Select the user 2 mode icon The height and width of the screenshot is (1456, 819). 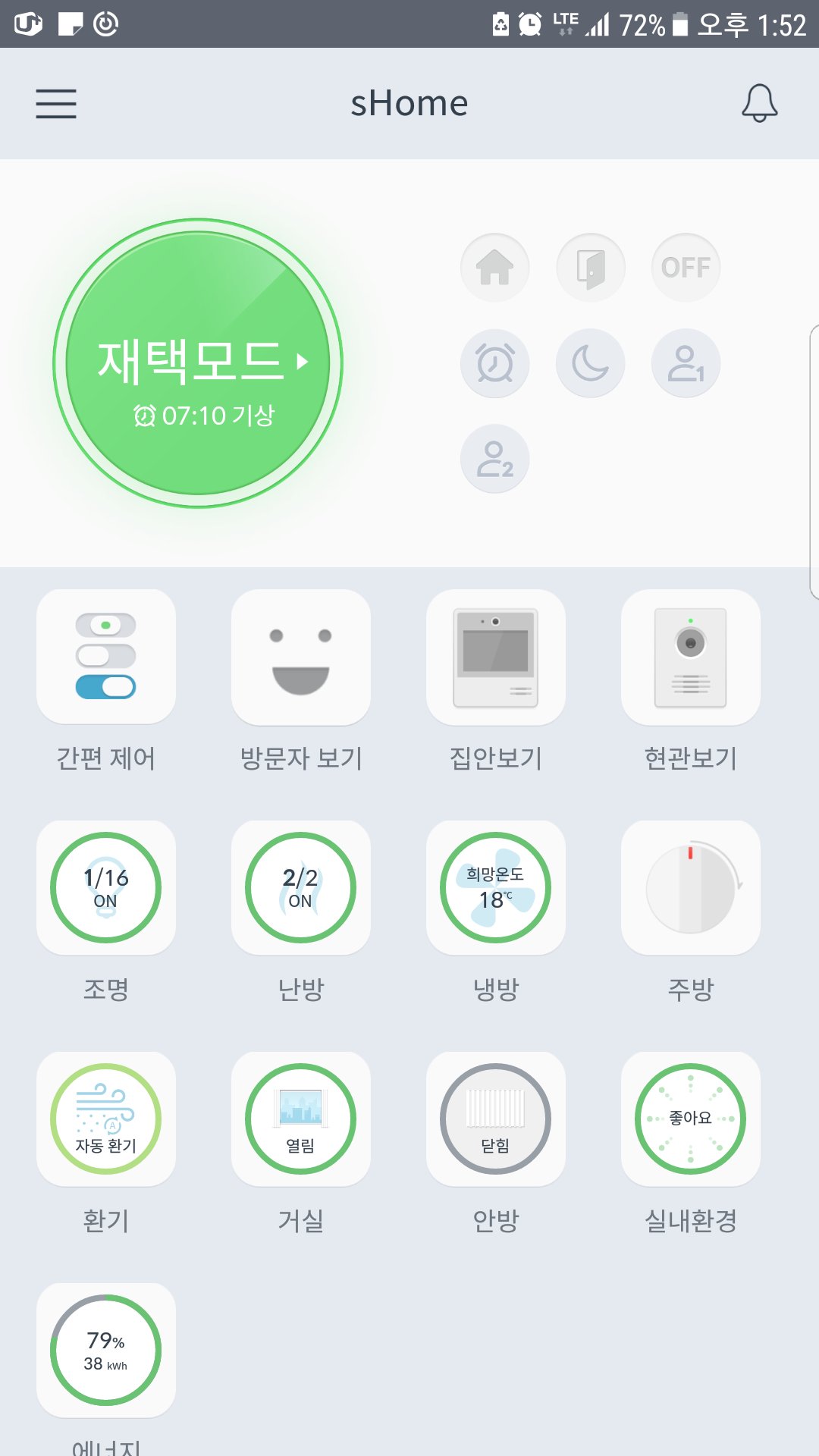(494, 459)
